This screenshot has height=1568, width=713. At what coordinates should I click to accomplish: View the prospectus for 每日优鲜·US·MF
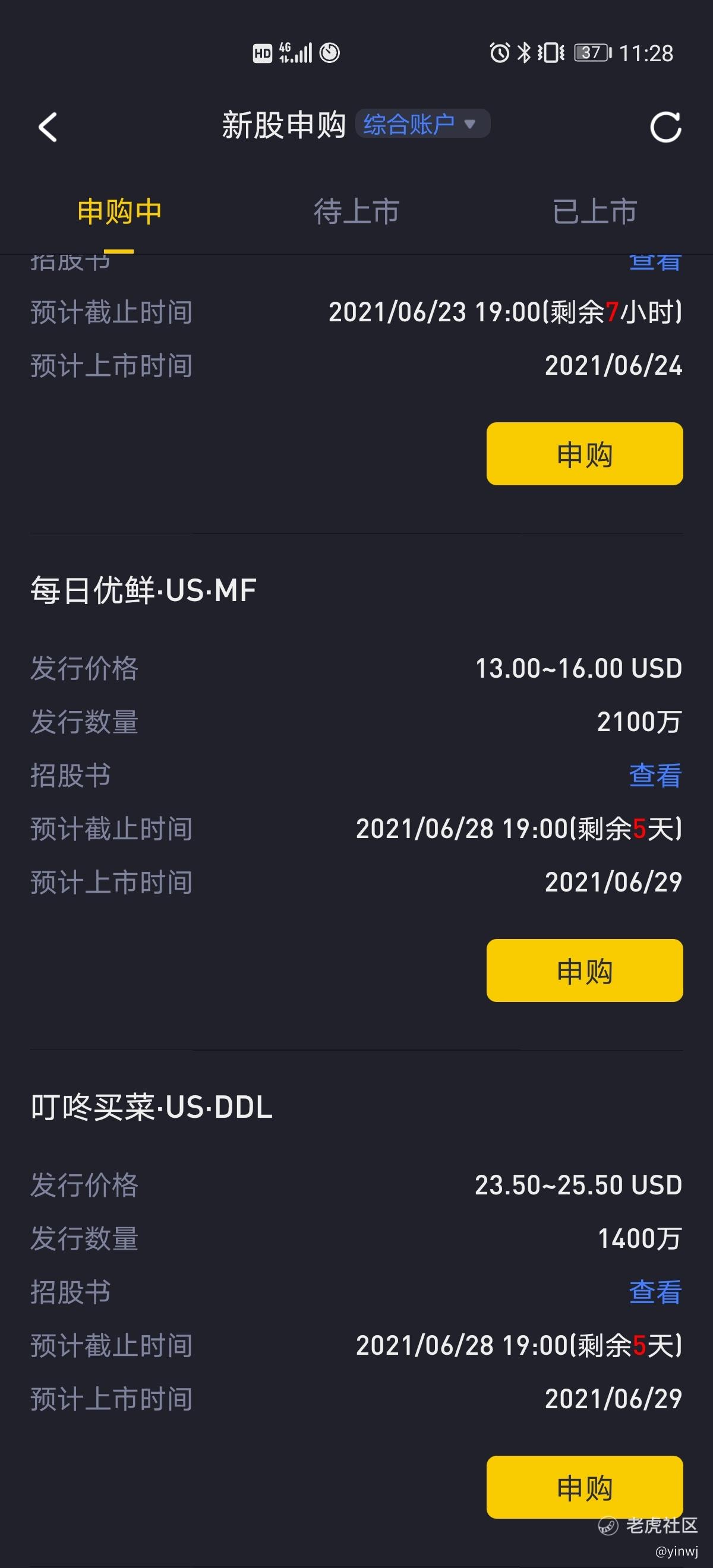pyautogui.click(x=655, y=776)
